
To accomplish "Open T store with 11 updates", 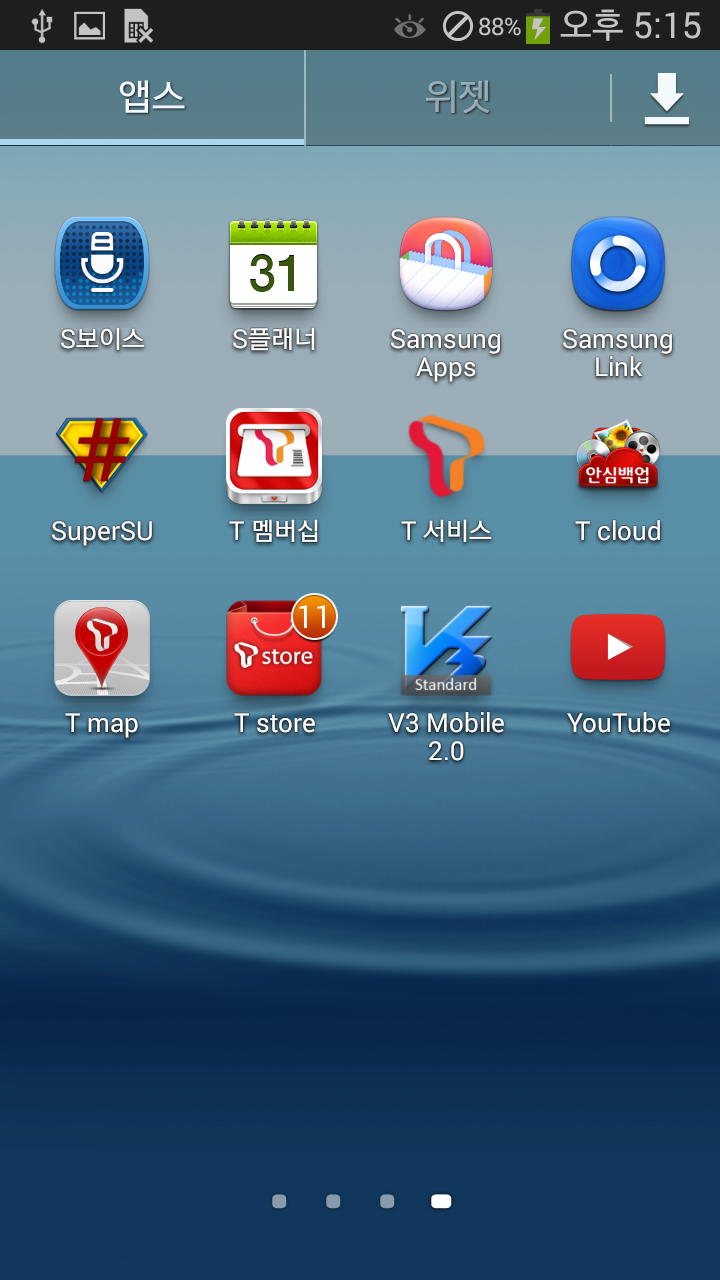I will point(274,649).
